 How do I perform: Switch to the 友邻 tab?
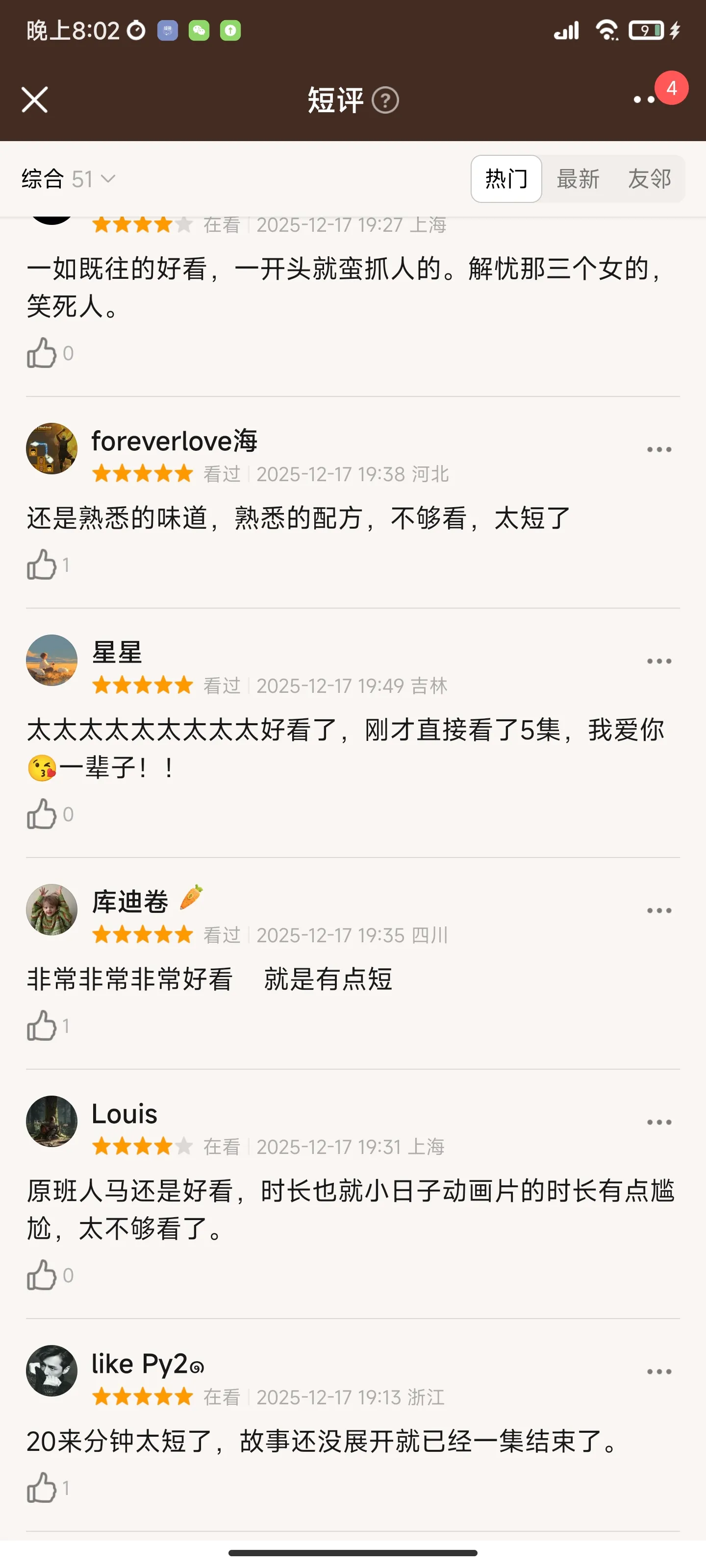click(649, 179)
